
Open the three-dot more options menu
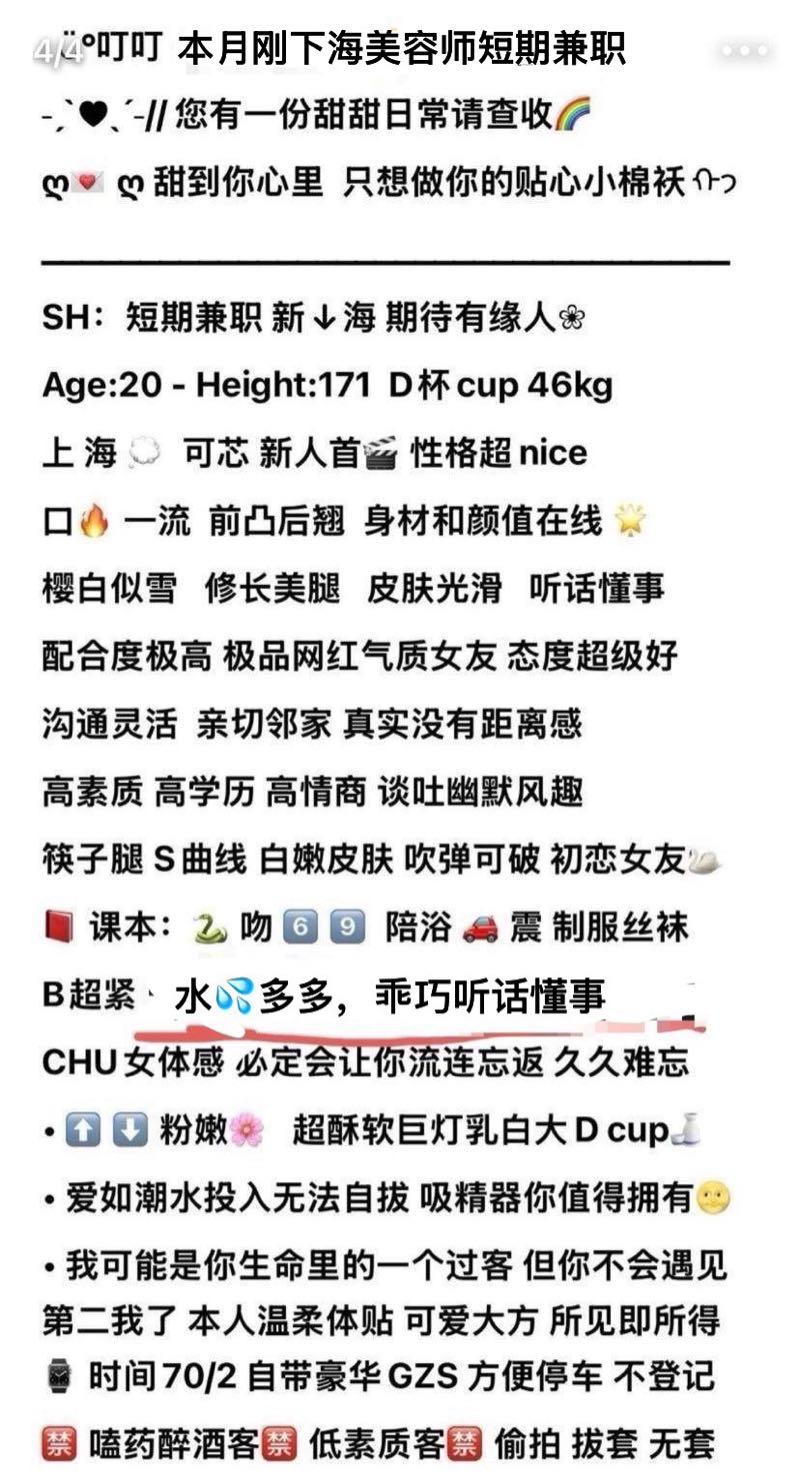(x=744, y=49)
